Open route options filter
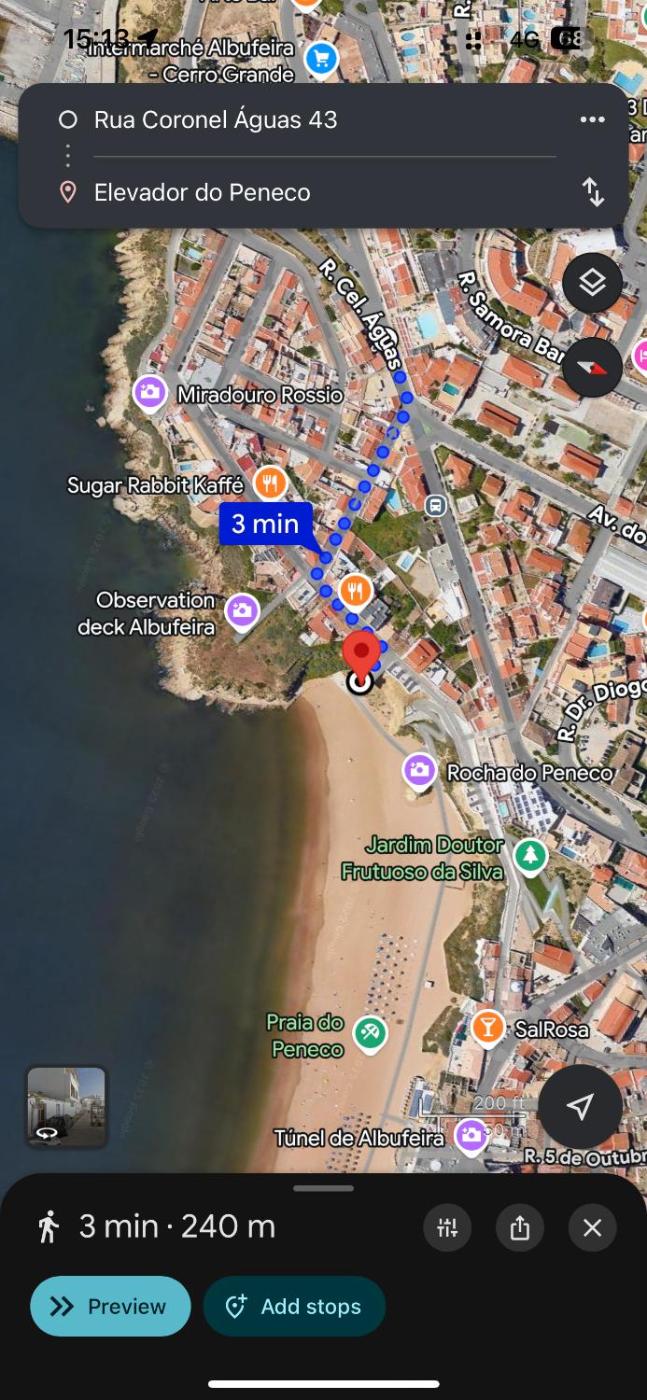Viewport: 647px width, 1400px height. pyautogui.click(x=447, y=1227)
